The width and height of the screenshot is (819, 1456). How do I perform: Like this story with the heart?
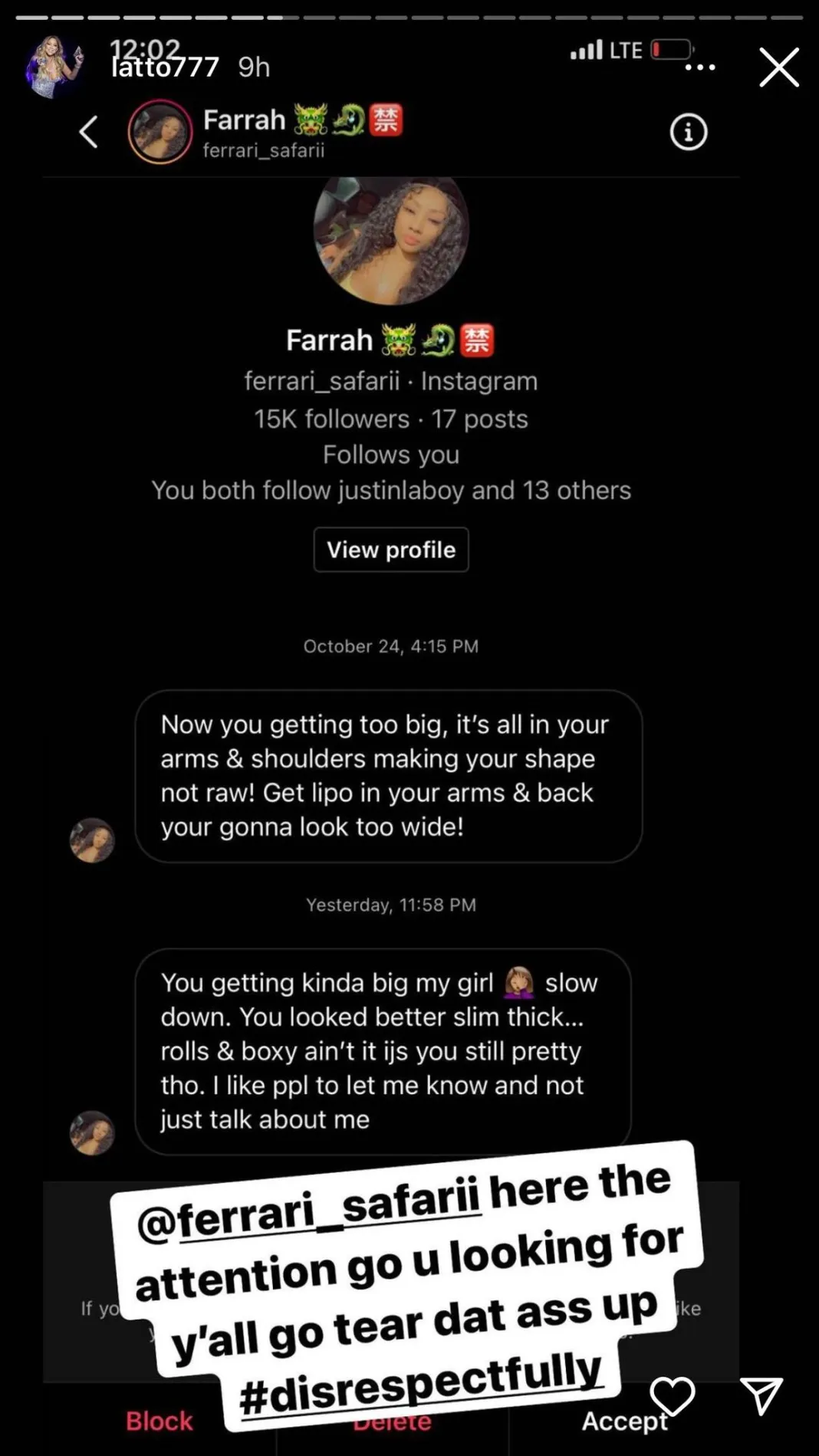pos(672,1395)
